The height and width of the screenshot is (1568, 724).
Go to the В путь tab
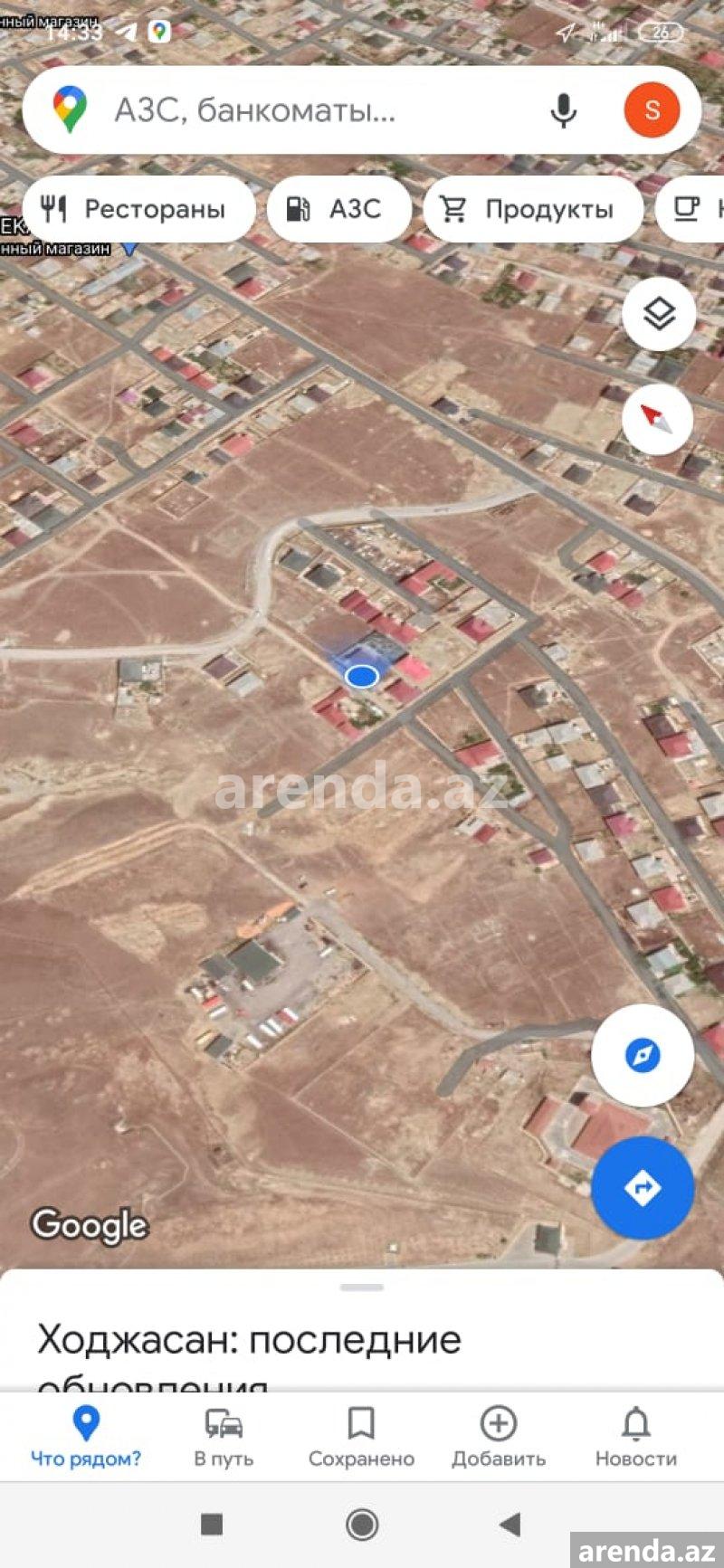tap(224, 1437)
